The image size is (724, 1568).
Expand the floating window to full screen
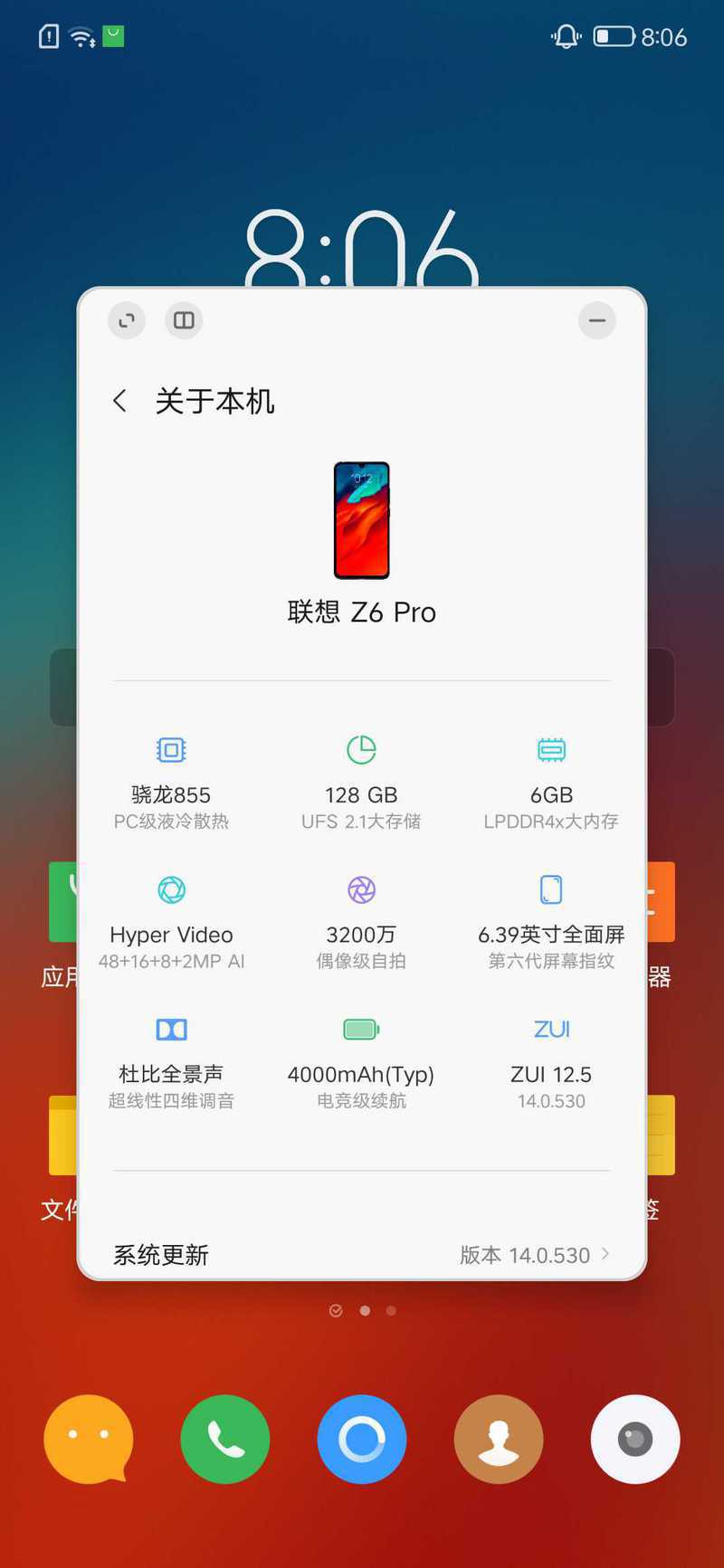click(x=127, y=320)
